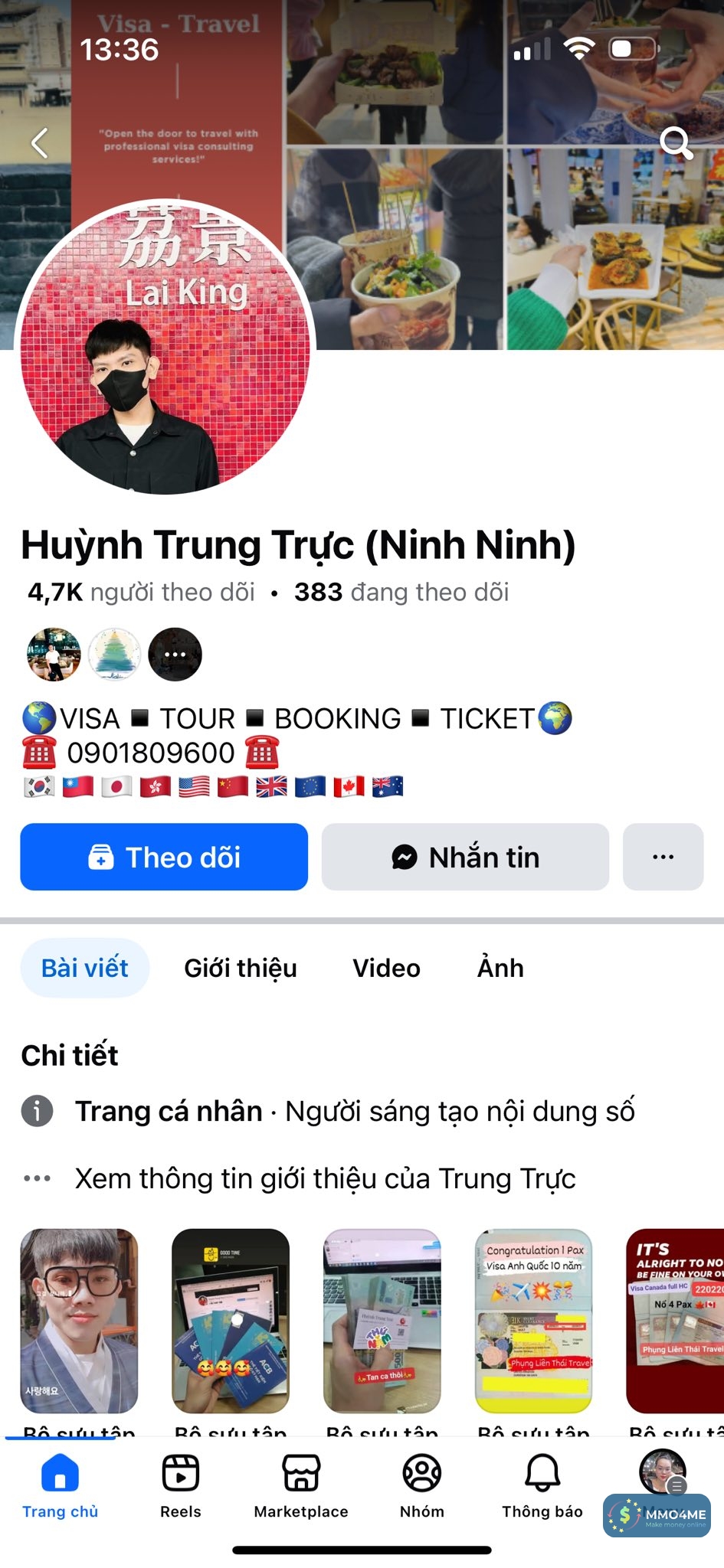Open the collection with the glasses selfie
Screen dimensions: 724x1568
point(79,1320)
